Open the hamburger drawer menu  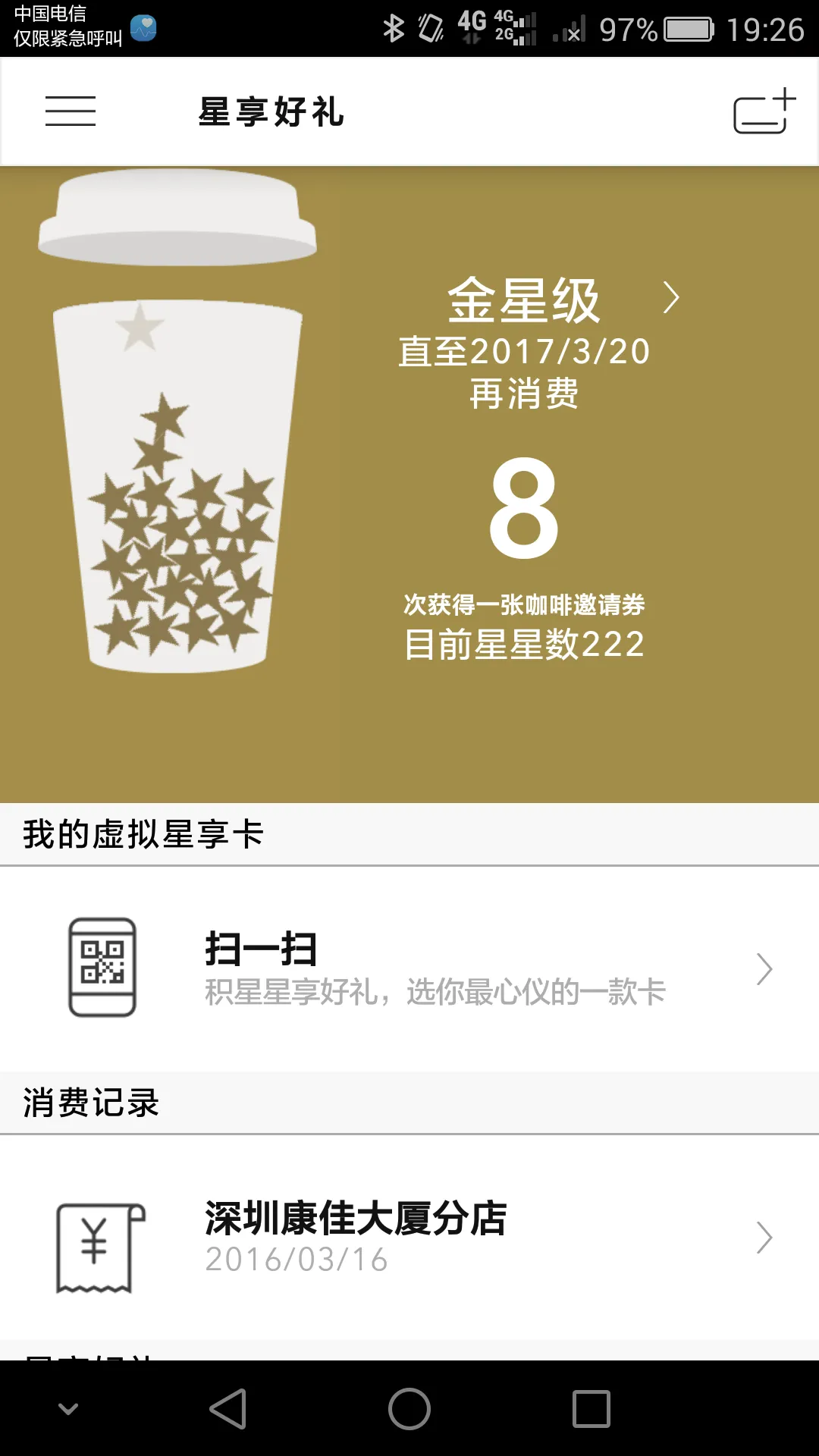(71, 111)
